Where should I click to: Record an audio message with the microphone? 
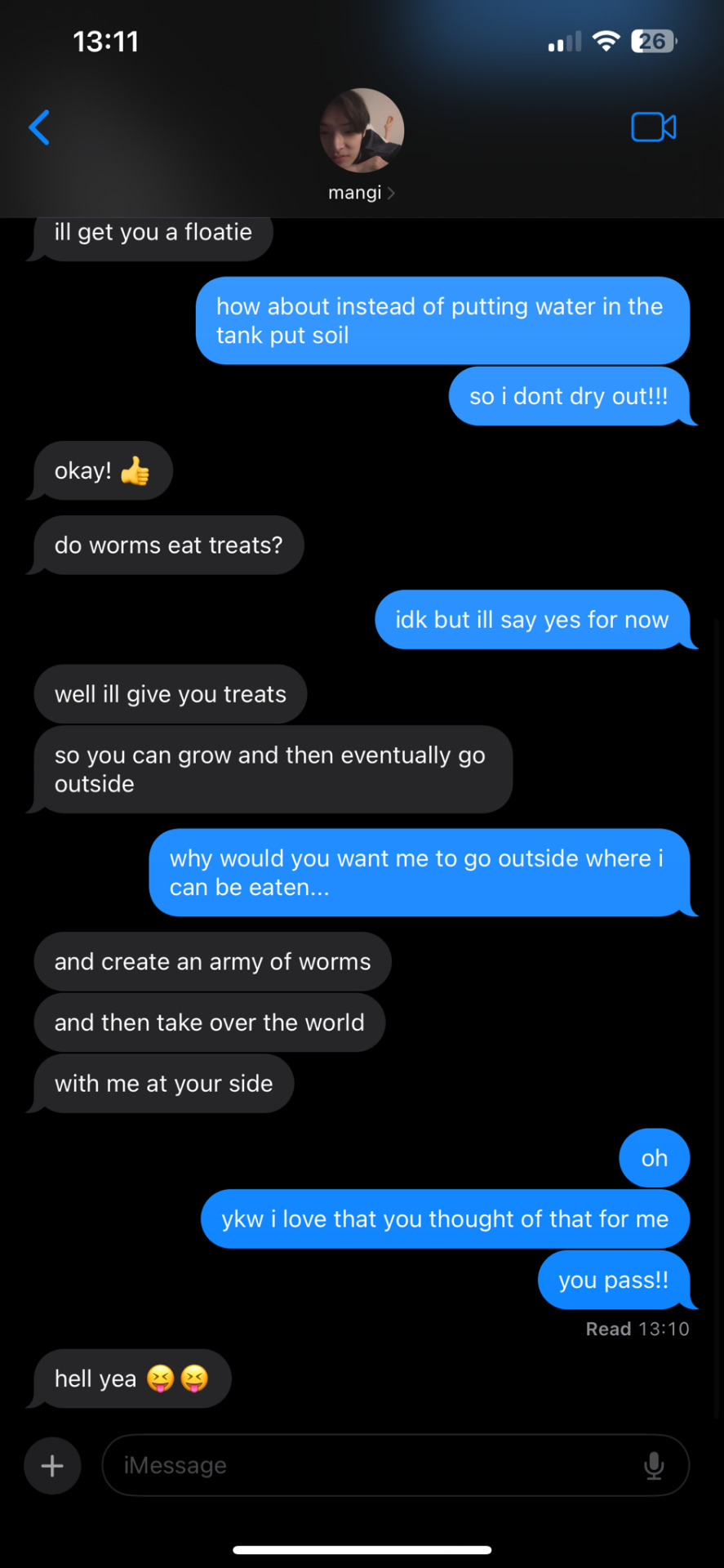coord(654,1465)
